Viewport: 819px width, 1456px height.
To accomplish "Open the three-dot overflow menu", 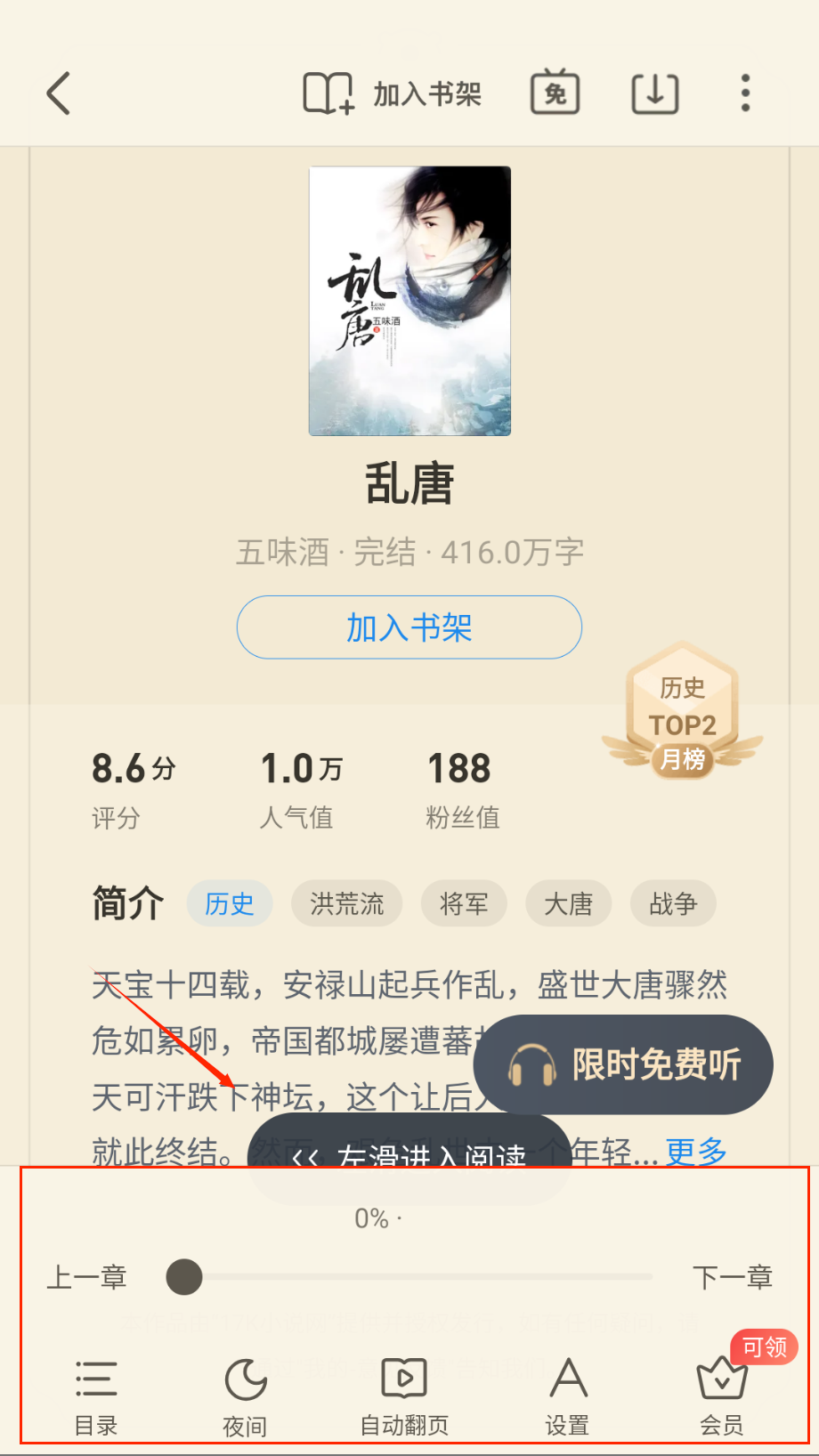I will pos(745,93).
